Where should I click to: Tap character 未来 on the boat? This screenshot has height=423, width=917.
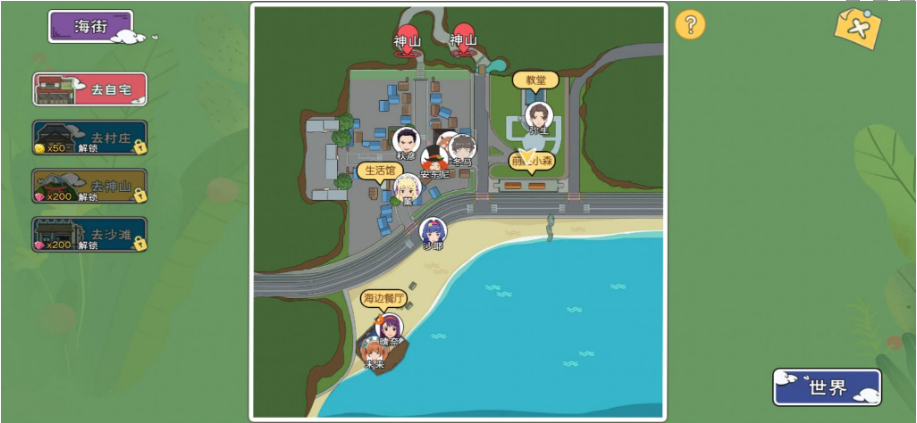375,352
